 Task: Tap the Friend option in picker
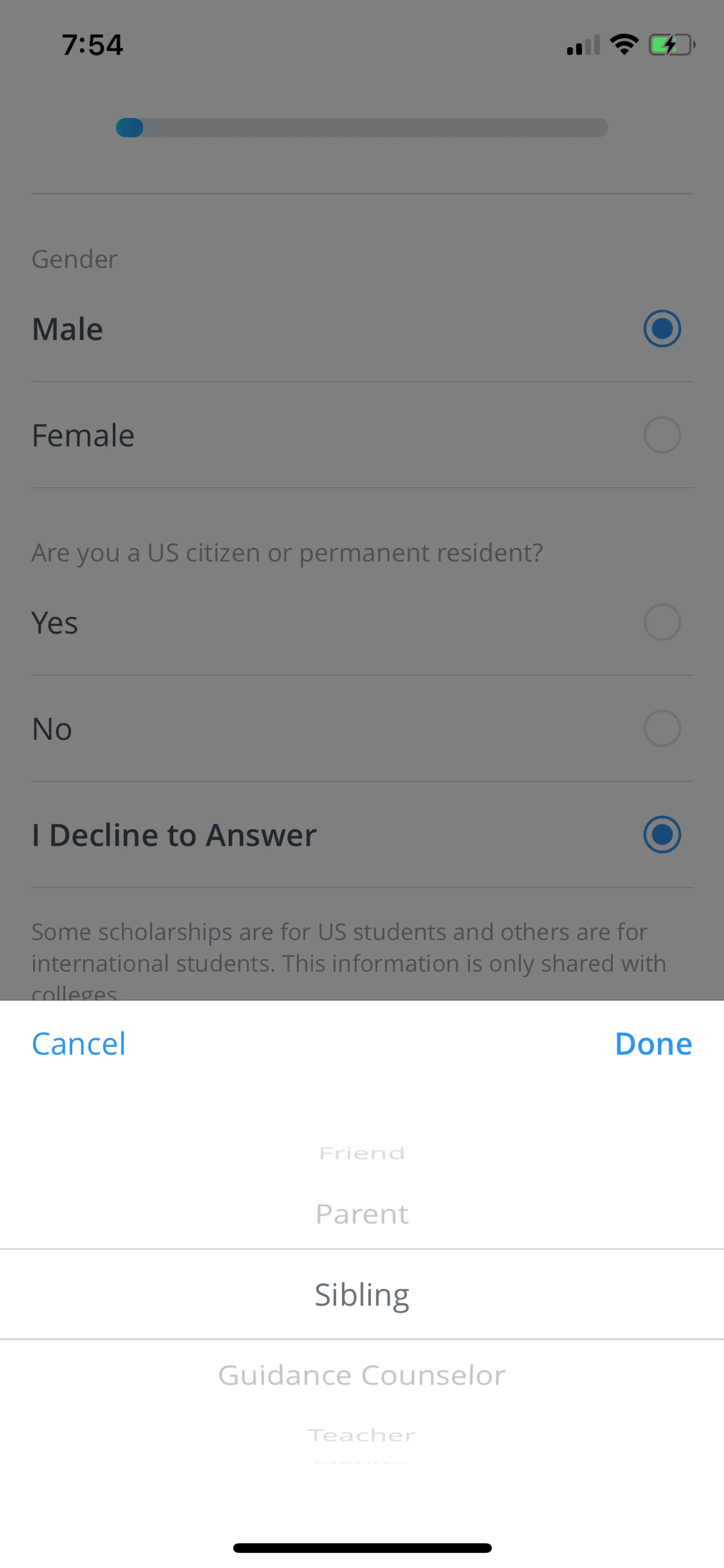(x=362, y=1153)
